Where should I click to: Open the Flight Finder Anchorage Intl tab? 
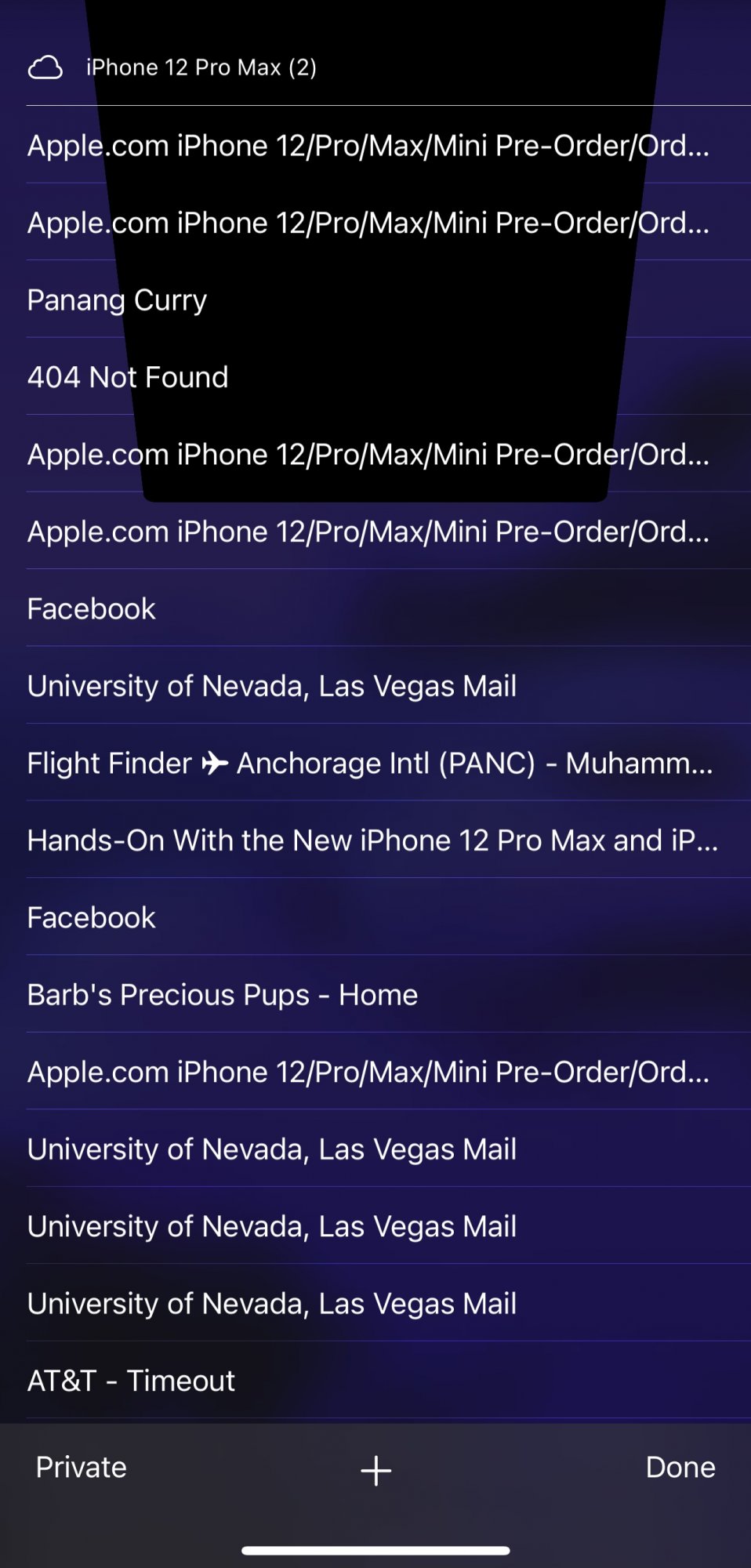370,763
